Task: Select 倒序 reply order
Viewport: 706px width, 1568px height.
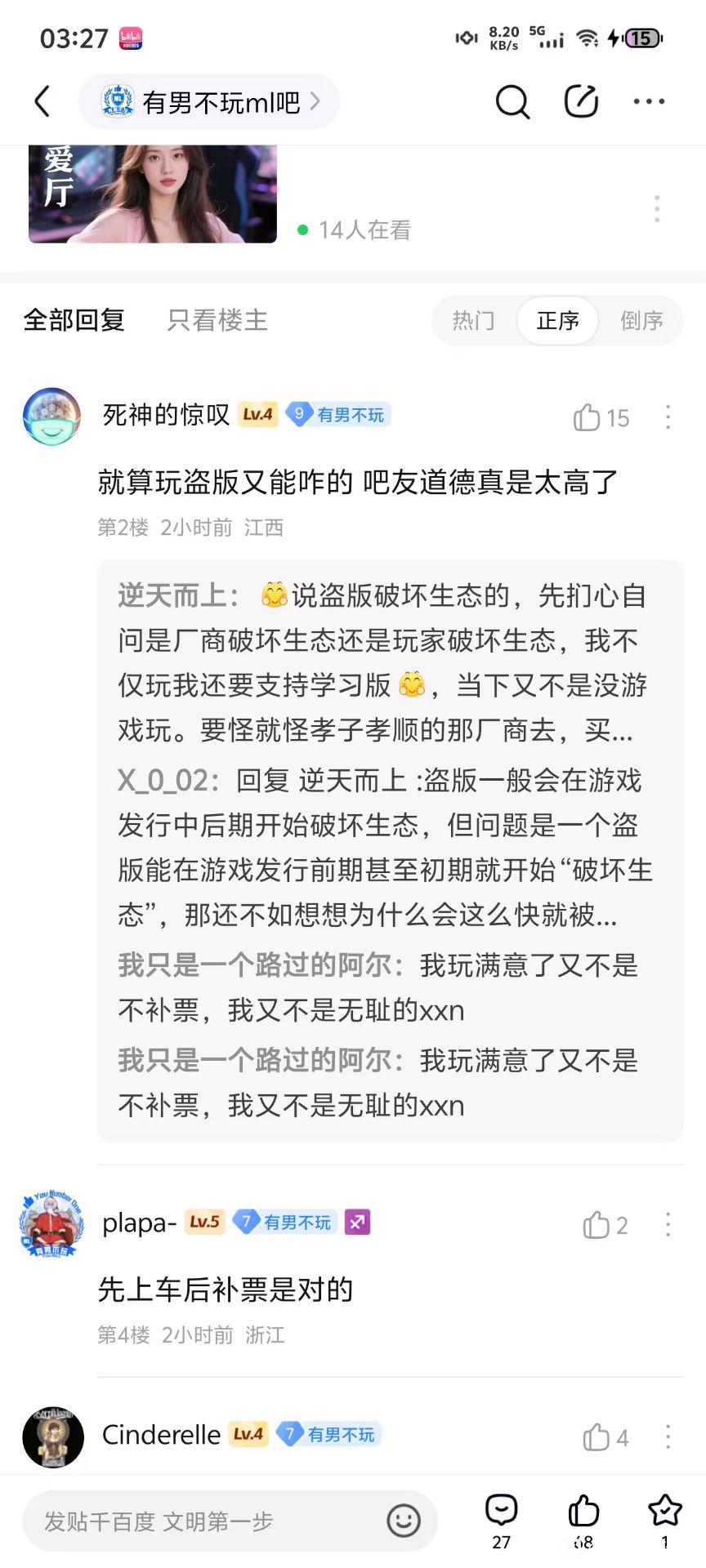Action: pyautogui.click(x=641, y=320)
